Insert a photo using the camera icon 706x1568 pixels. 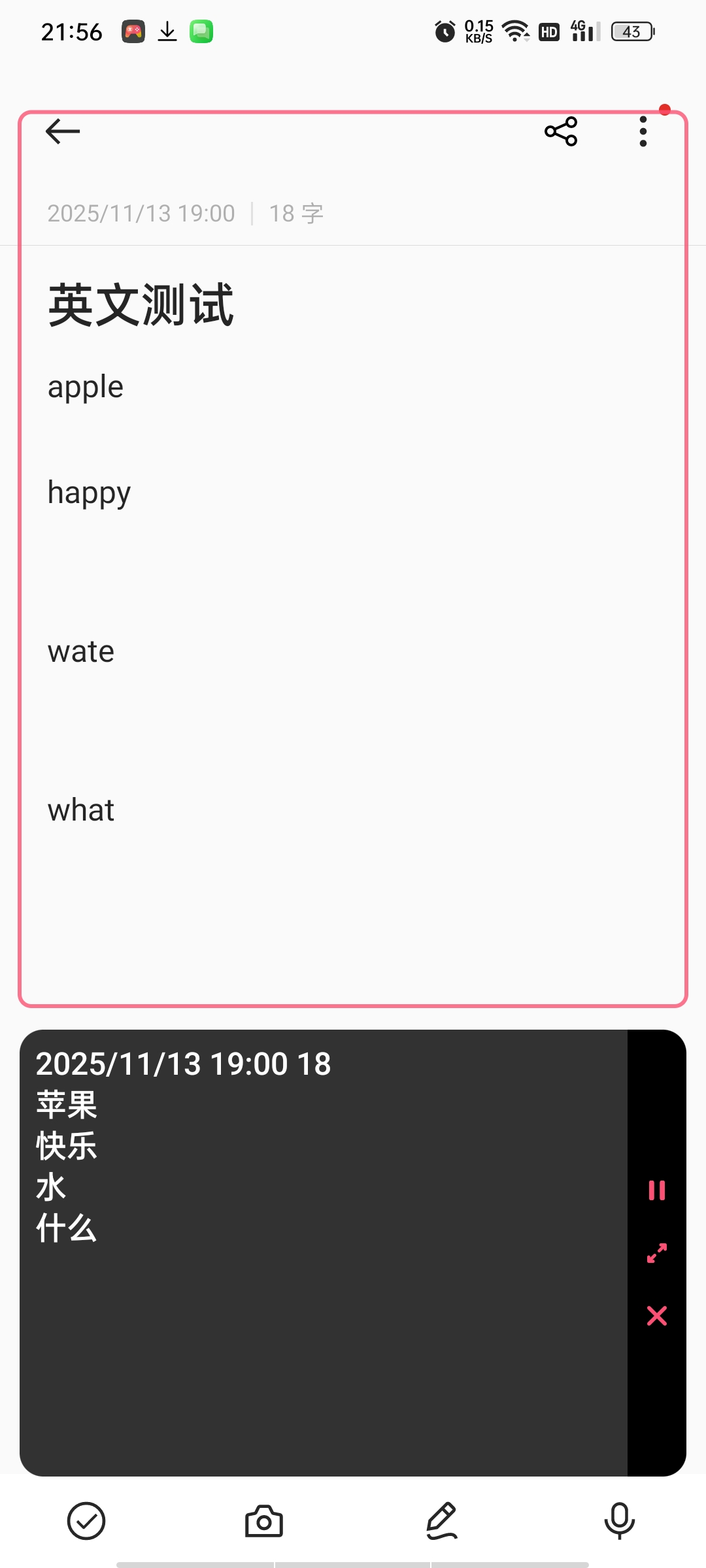[264, 1521]
